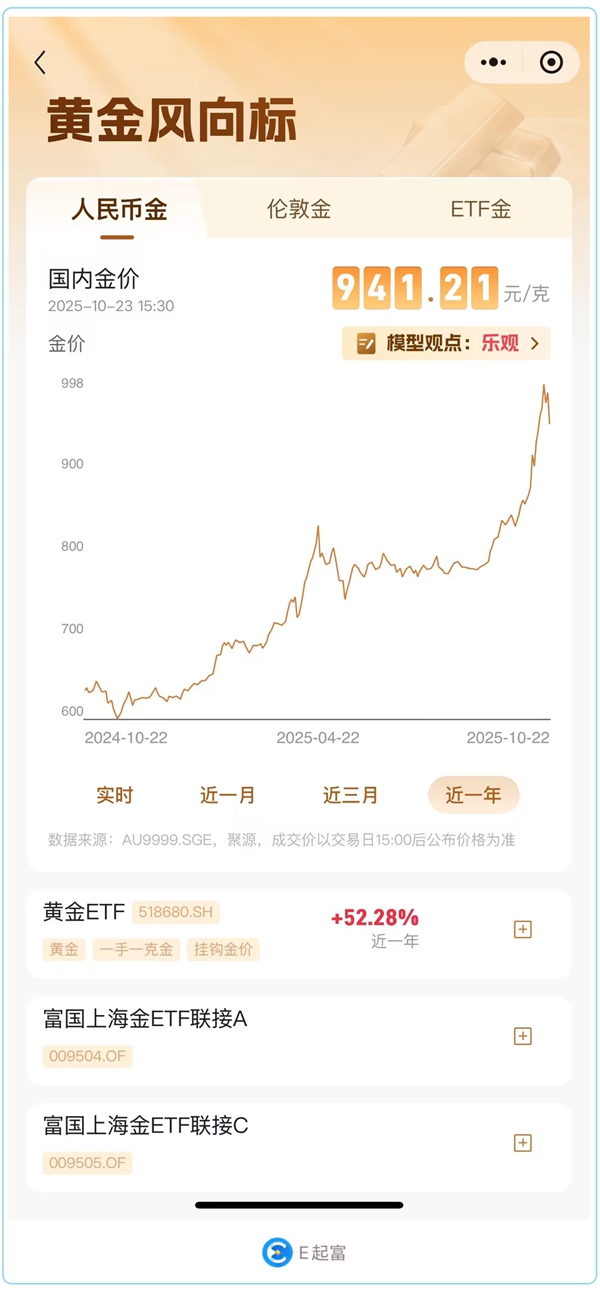Add 富国上海金ETF联接C with its plus icon

pos(522,1143)
